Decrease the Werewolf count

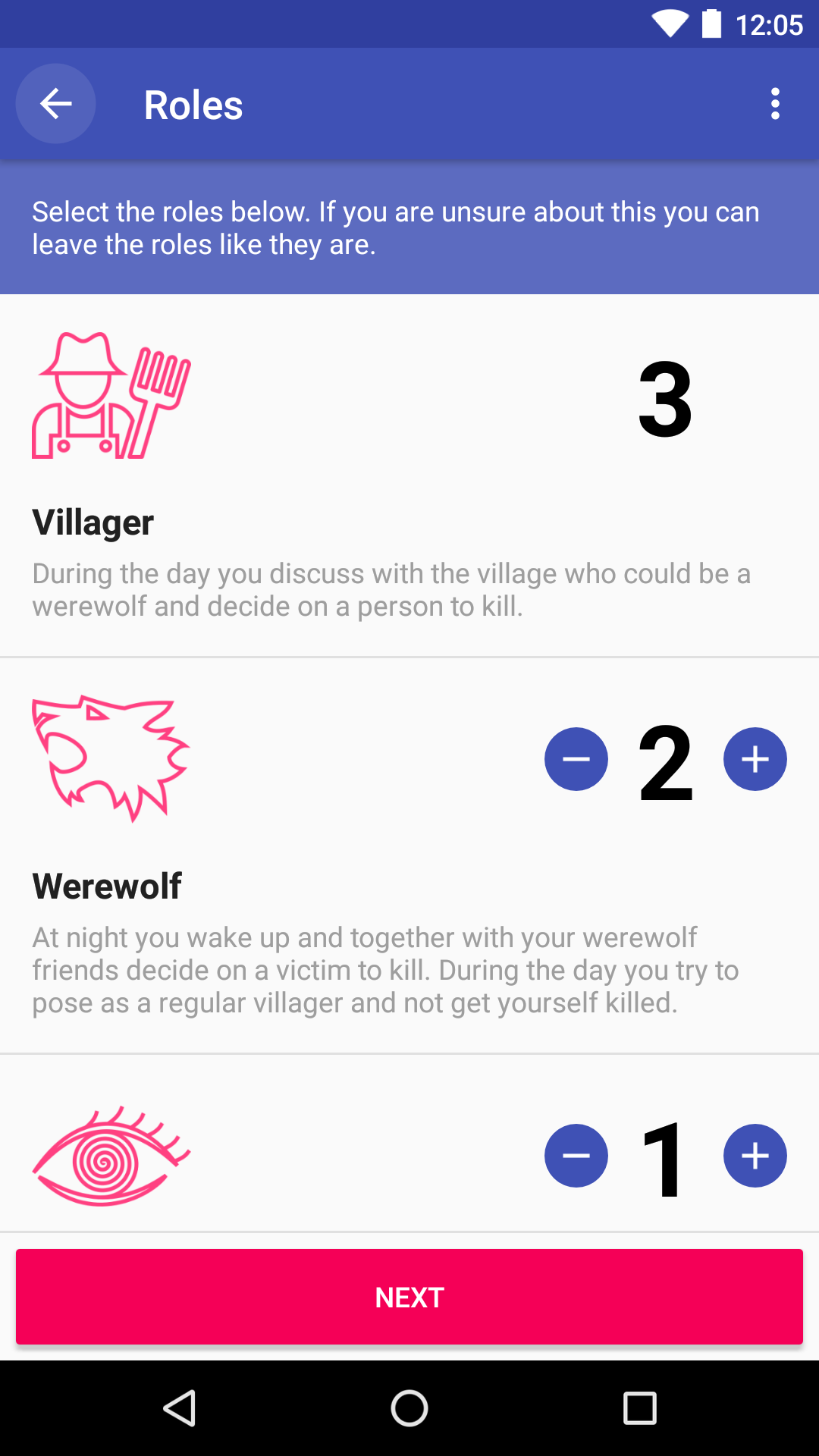coord(576,759)
